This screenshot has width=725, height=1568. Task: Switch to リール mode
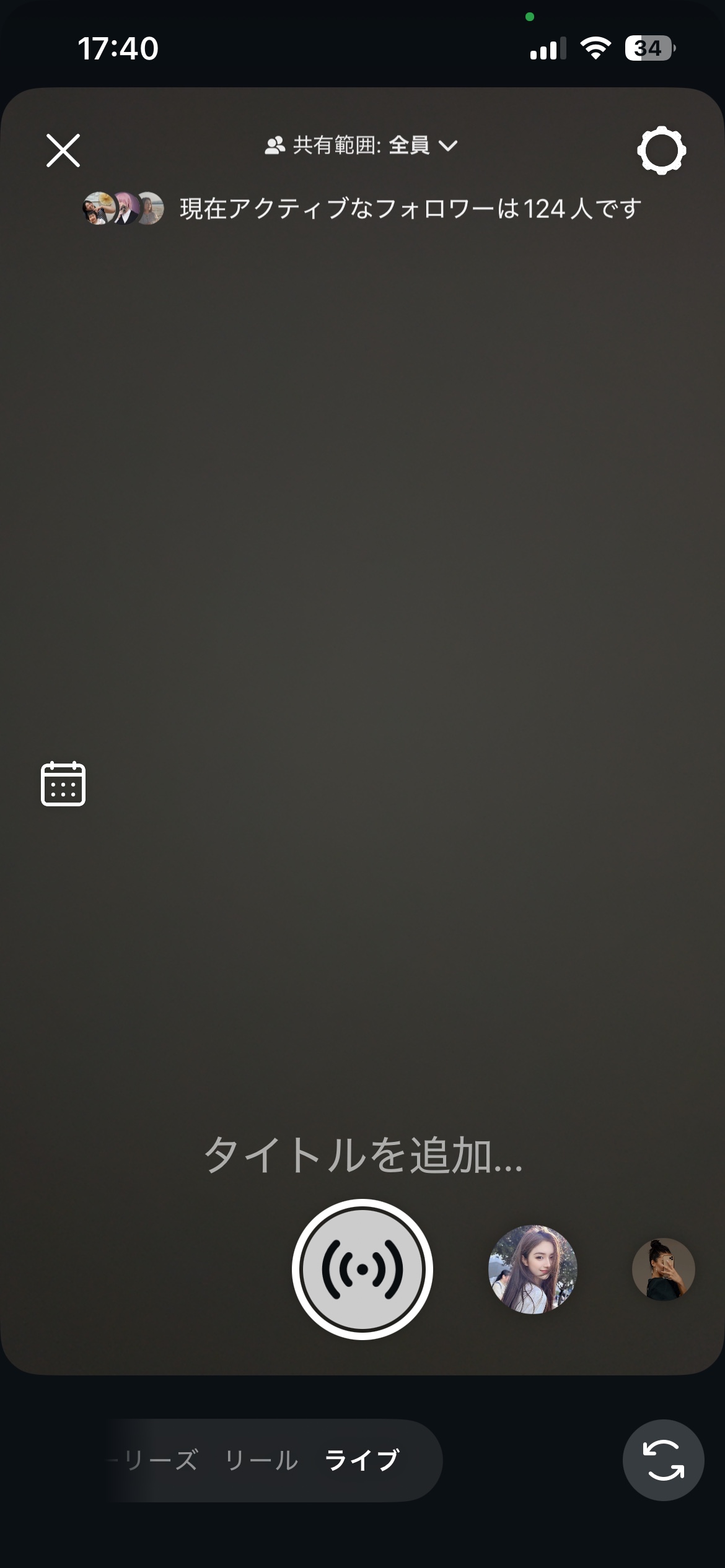click(x=261, y=1461)
